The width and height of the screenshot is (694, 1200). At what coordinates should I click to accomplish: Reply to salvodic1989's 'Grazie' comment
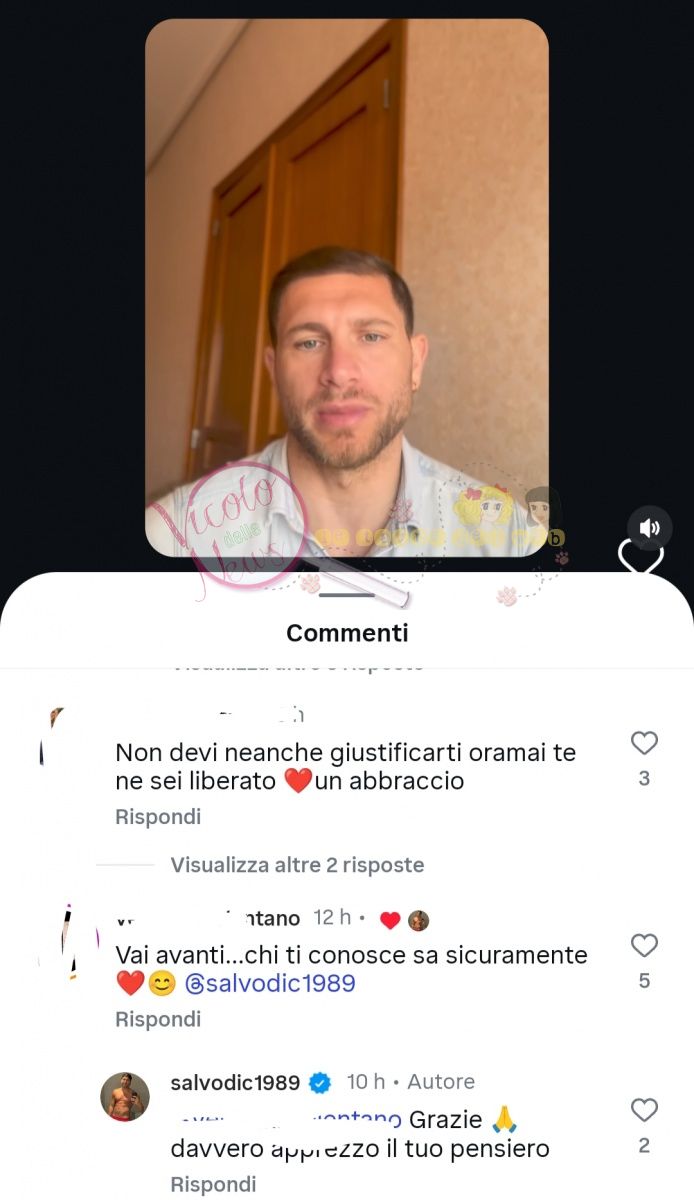pyautogui.click(x=213, y=1184)
